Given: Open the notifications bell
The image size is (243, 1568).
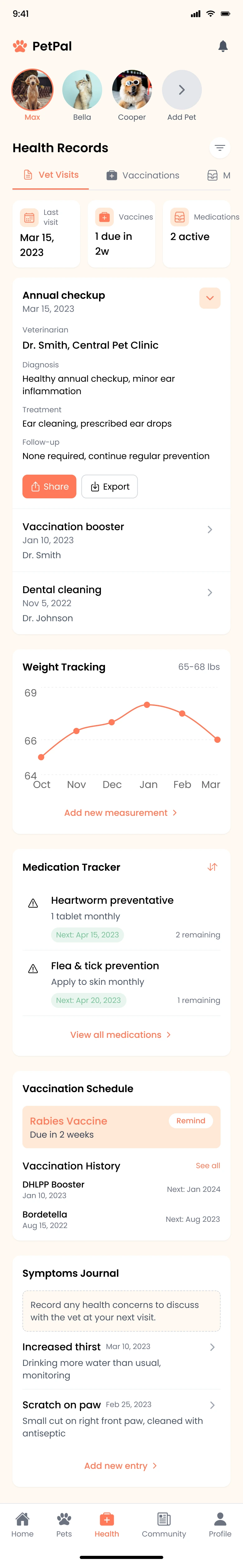Looking at the screenshot, I should [x=223, y=46].
